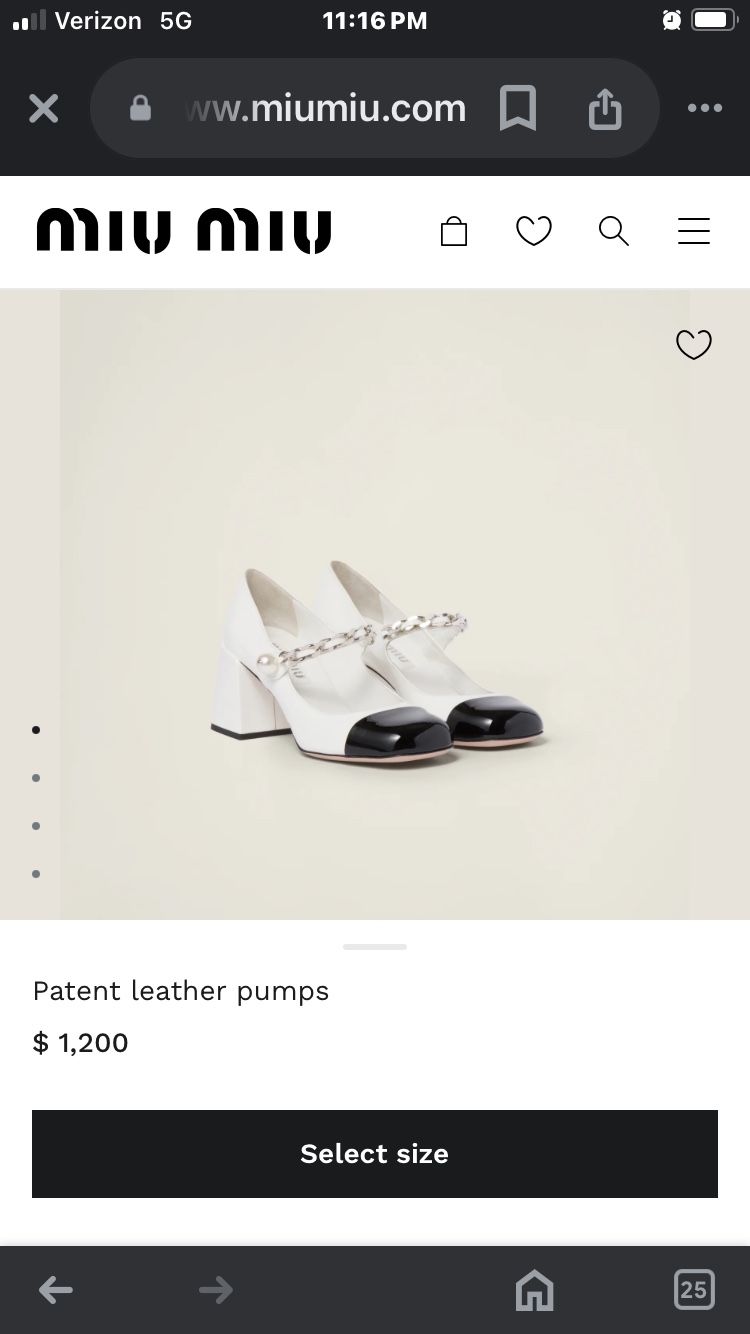Bookmark this page in Safari
Viewport: 750px width, 1334px height.
pyautogui.click(x=517, y=108)
